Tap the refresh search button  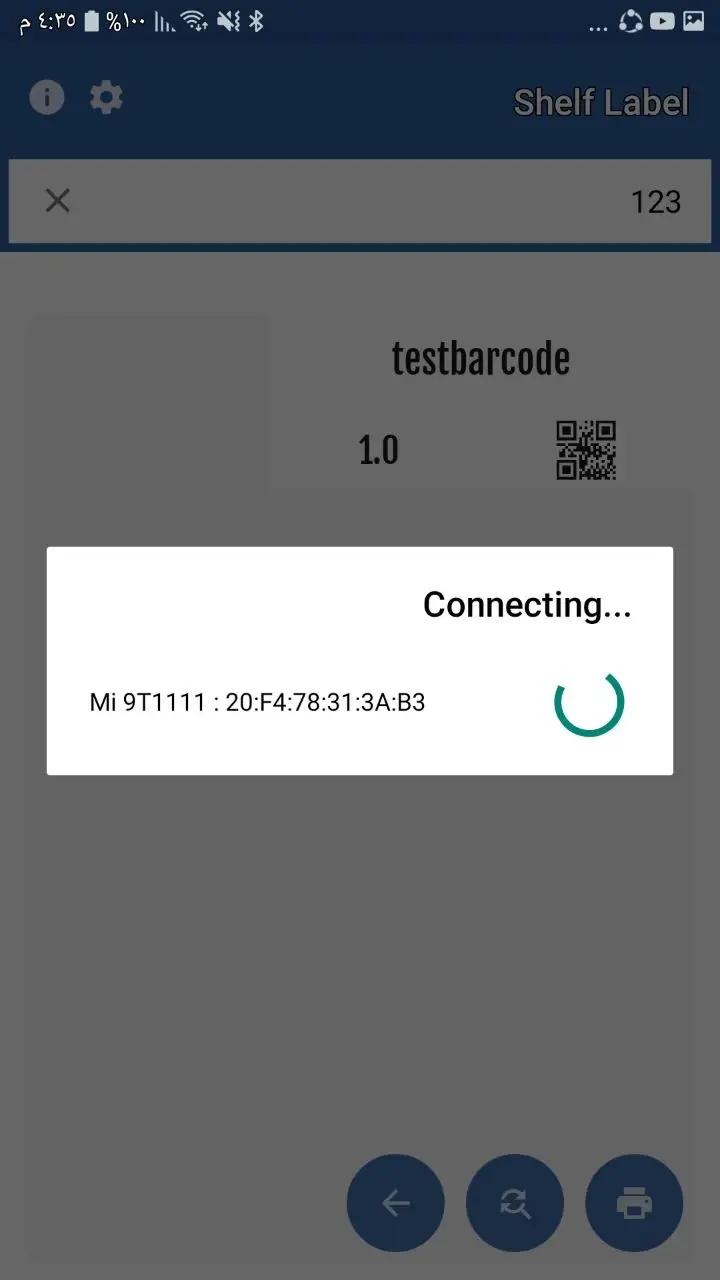[x=515, y=1204]
